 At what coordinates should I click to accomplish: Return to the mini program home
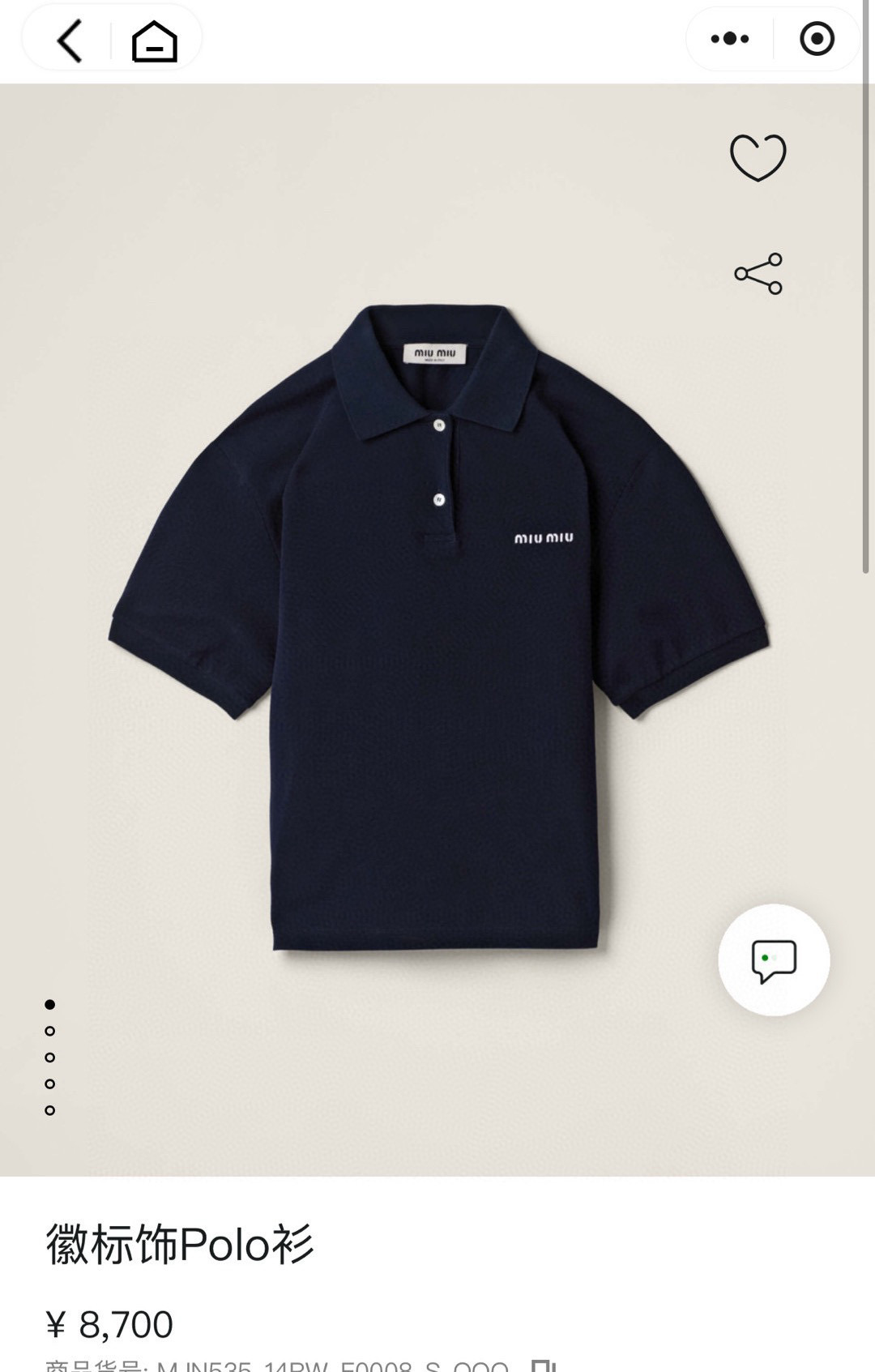[154, 40]
